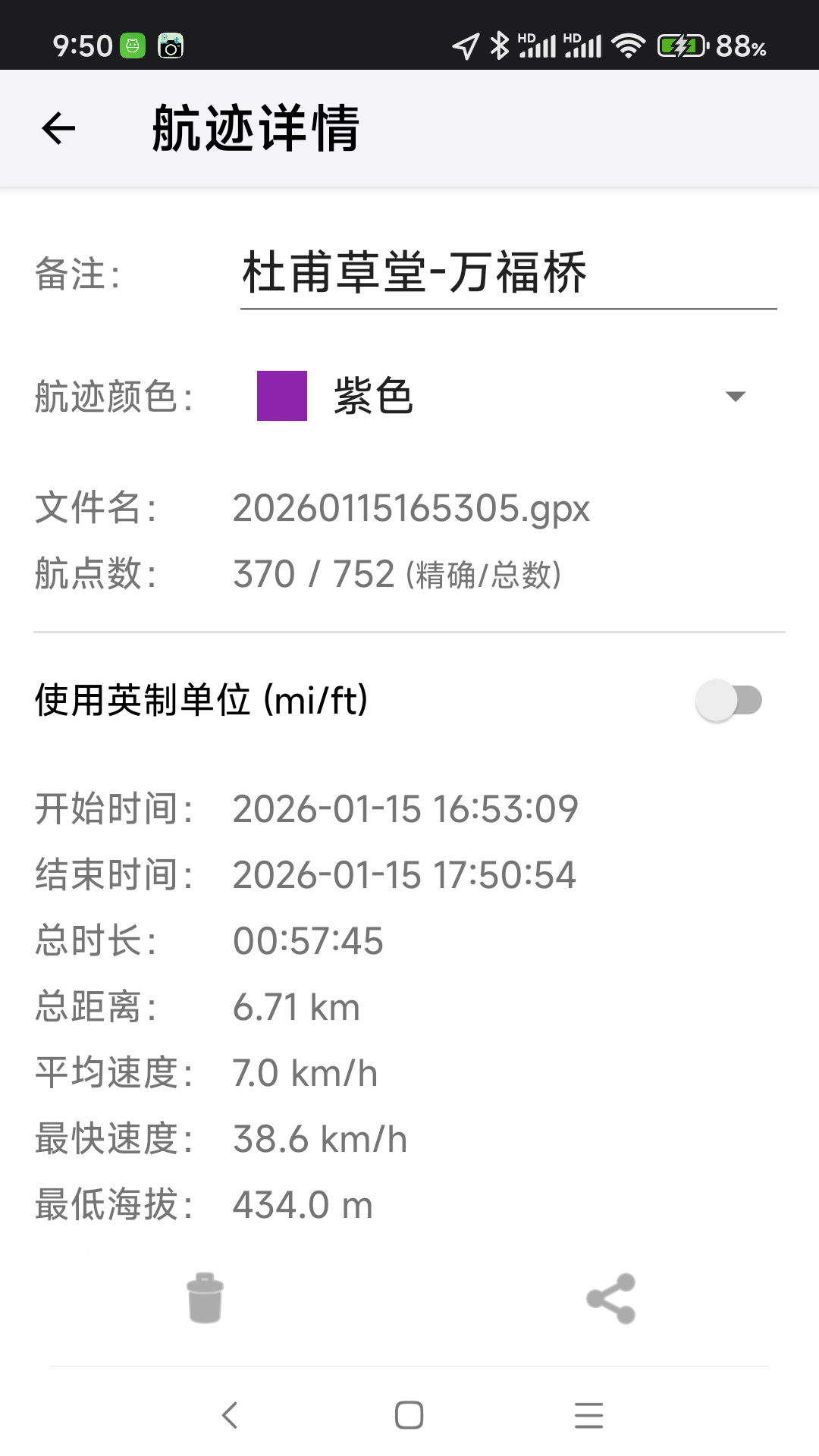Delete the track via trash icon
819x1456 pixels.
[204, 1298]
